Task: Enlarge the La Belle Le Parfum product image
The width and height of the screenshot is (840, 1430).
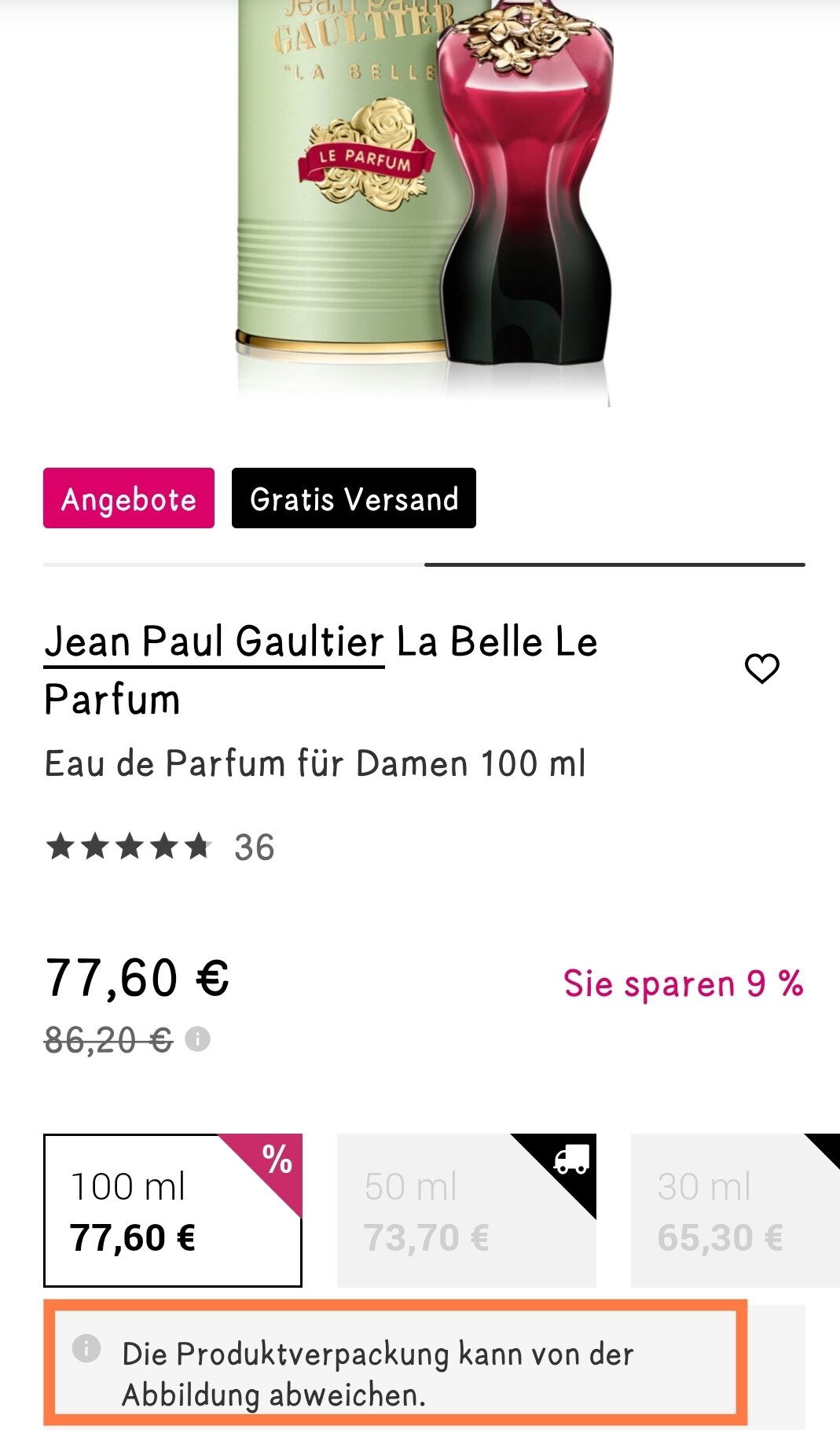Action: [424, 197]
